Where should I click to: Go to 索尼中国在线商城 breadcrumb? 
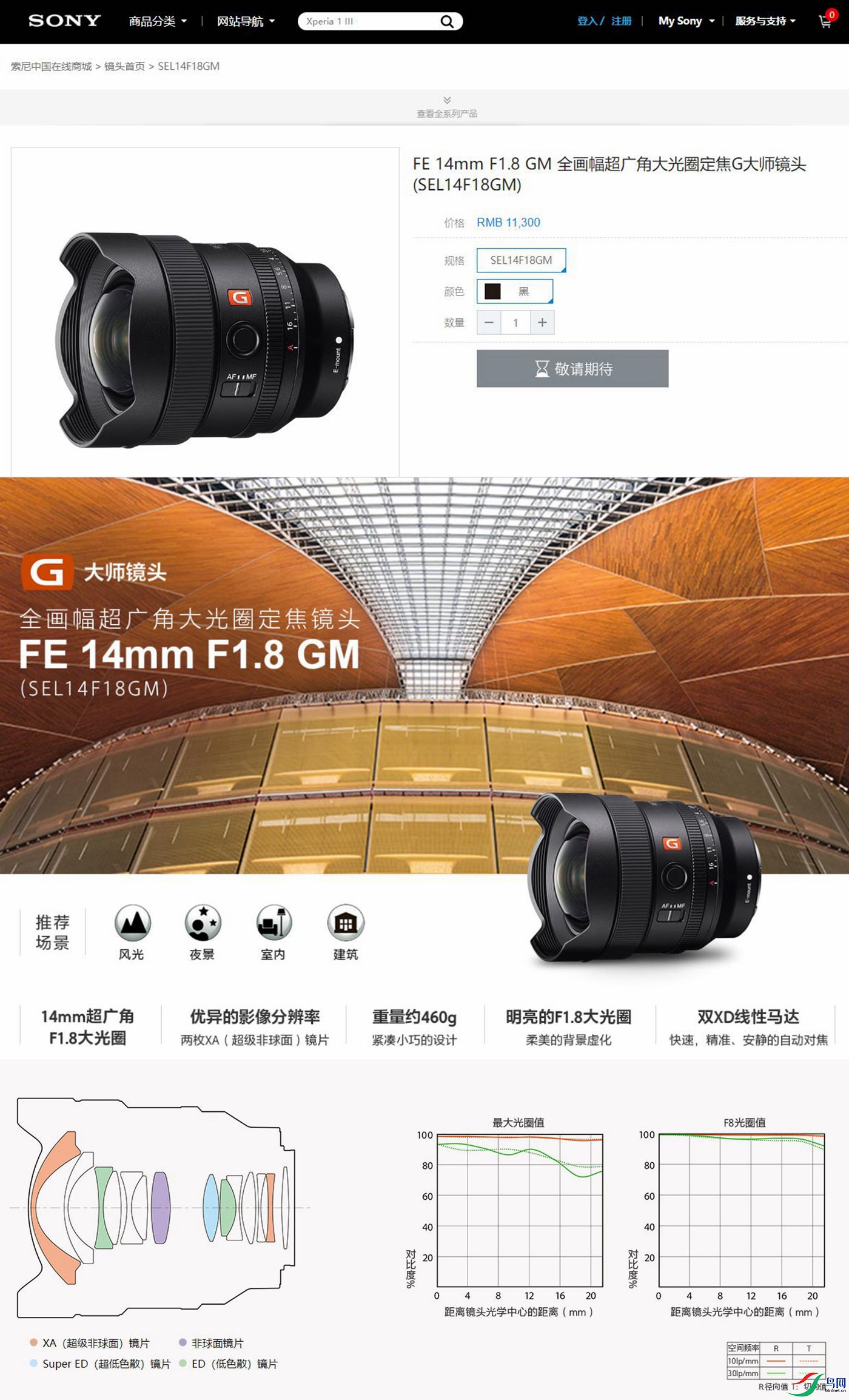tap(51, 66)
